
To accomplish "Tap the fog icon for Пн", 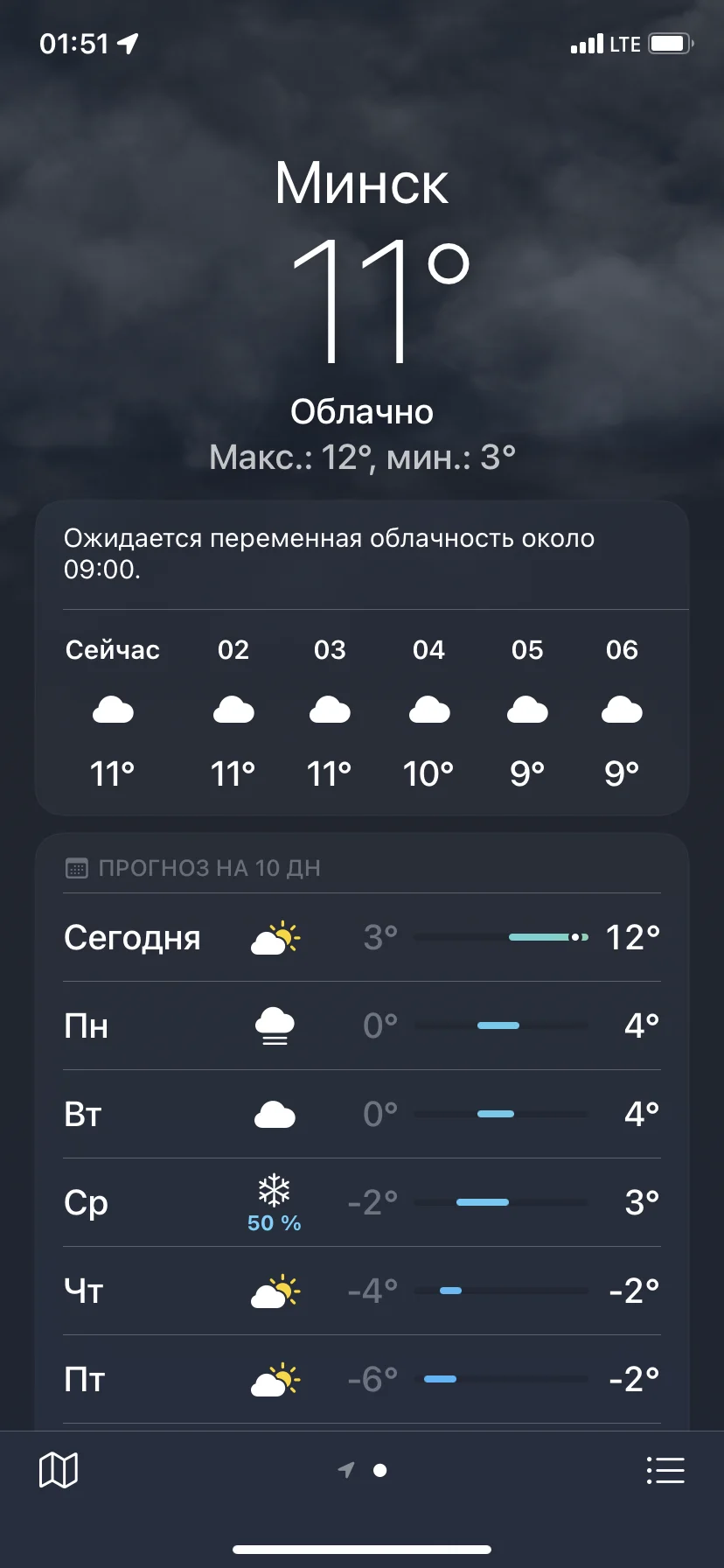I will point(274,1026).
